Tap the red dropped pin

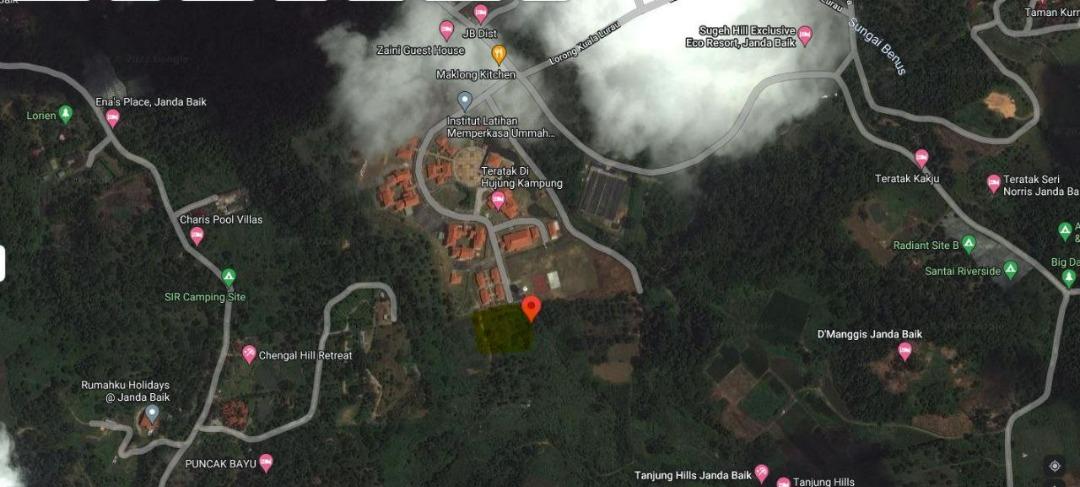(x=531, y=307)
